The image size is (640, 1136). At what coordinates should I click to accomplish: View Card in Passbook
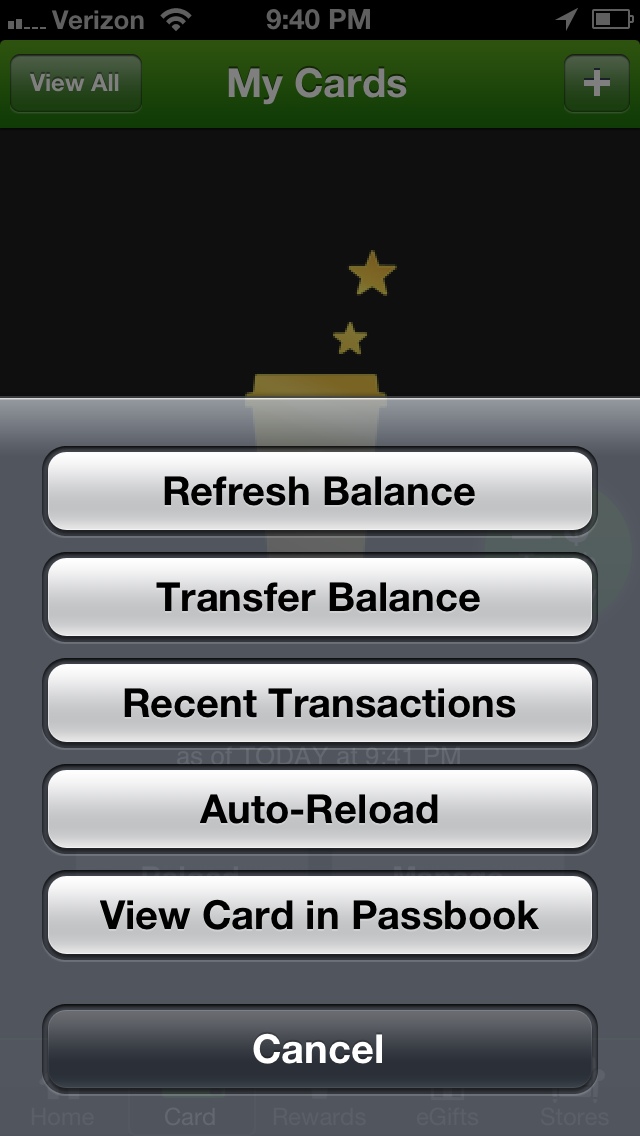[x=319, y=915]
